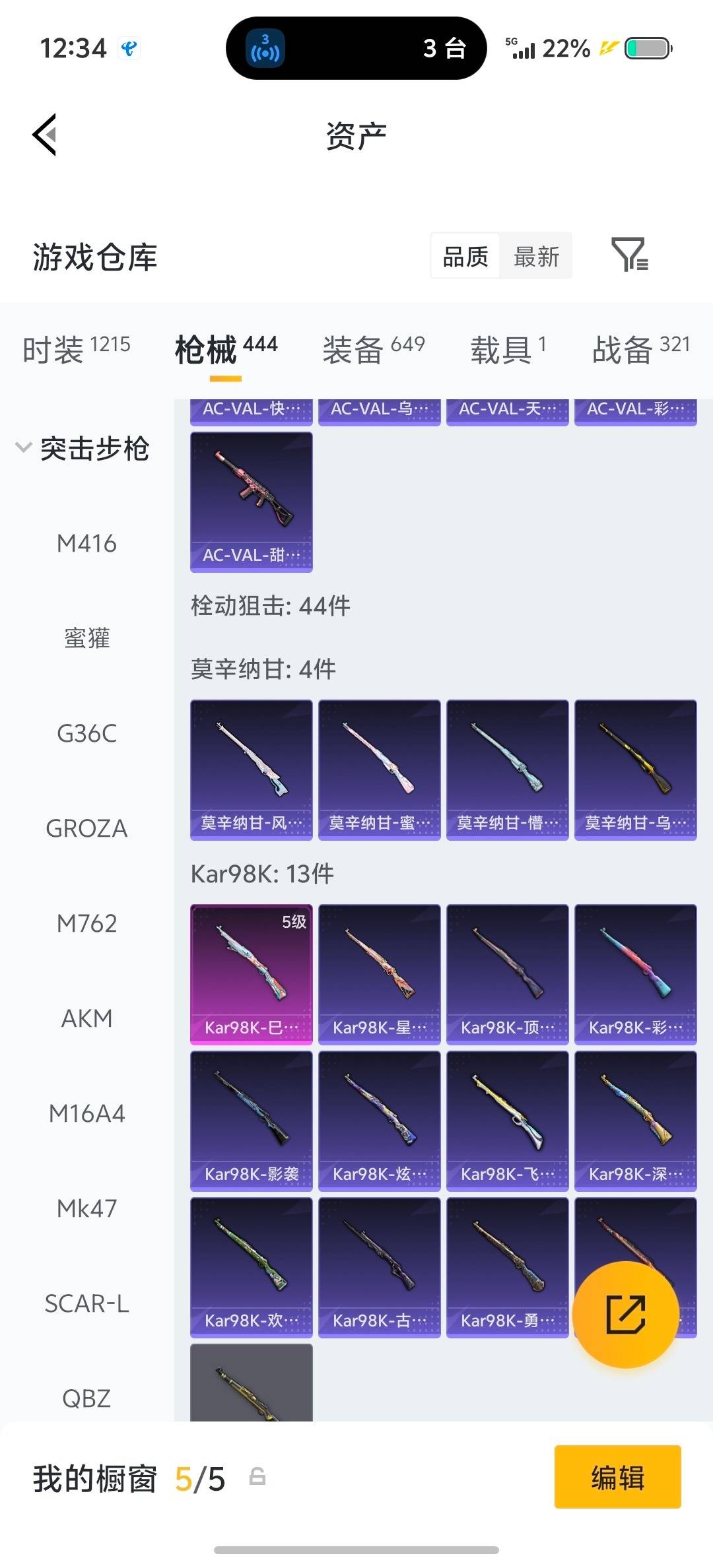Image resolution: width=713 pixels, height=1568 pixels.
Task: Expand the M416 sidebar entry
Action: [x=86, y=544]
